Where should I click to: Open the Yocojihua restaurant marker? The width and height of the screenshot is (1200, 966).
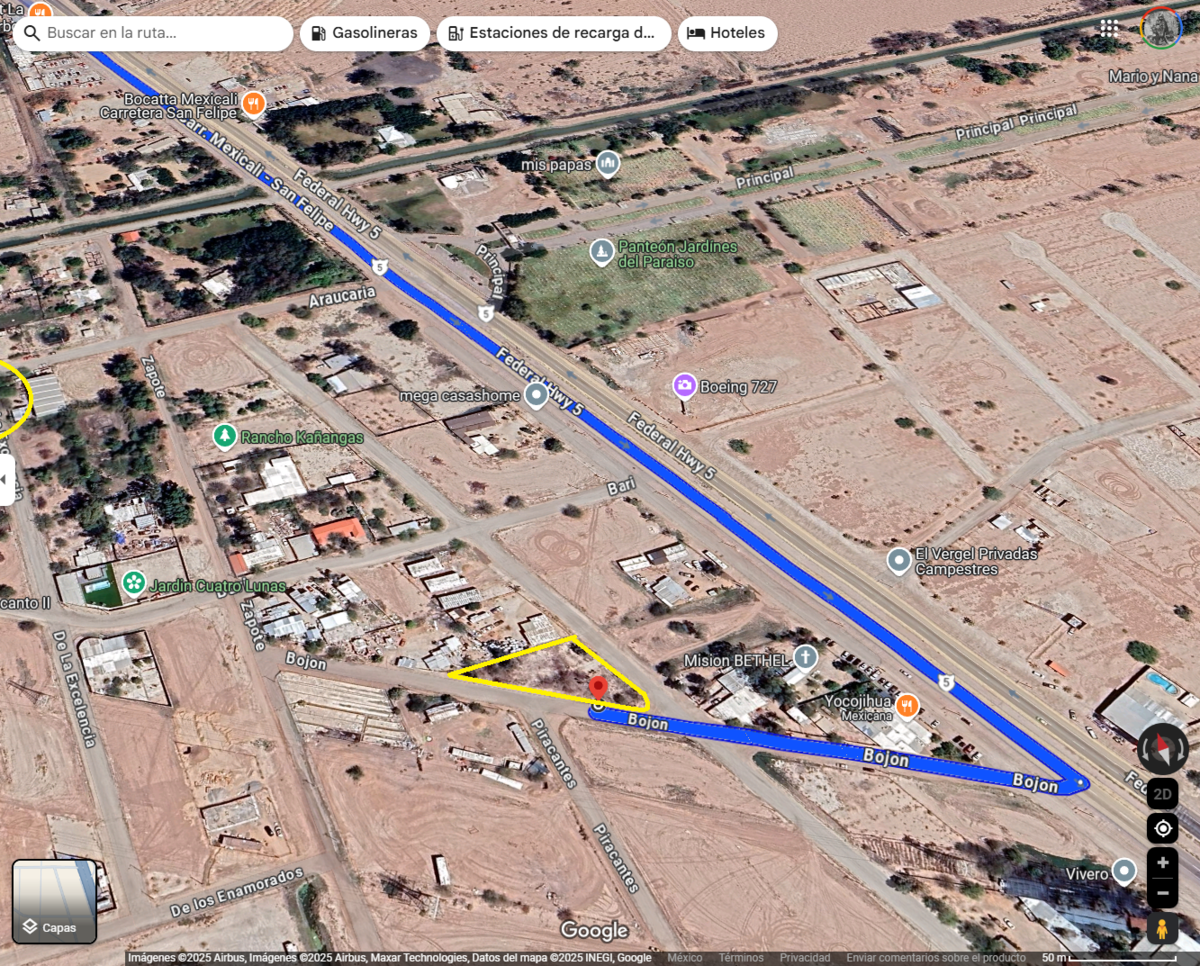[907, 706]
